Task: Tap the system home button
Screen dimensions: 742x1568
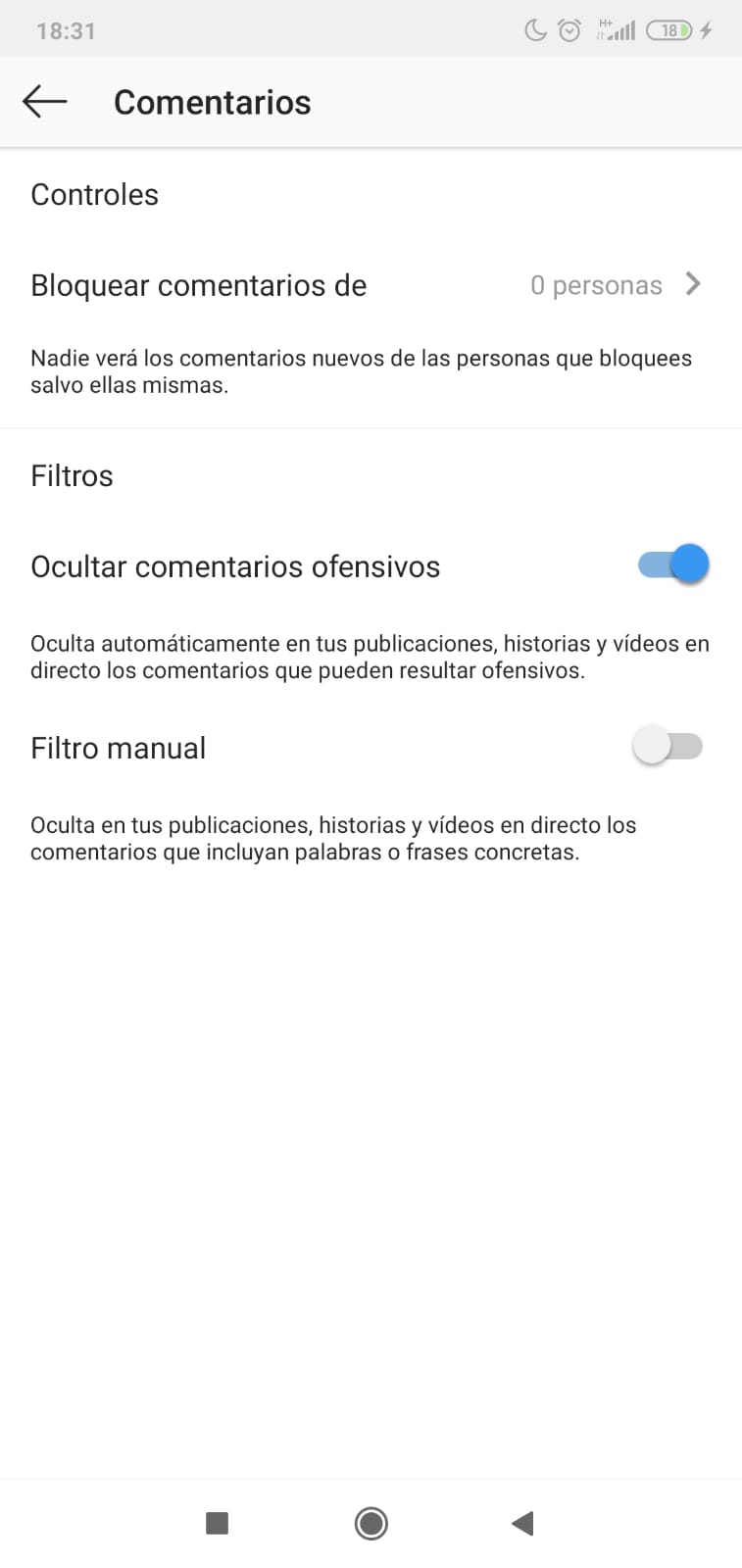Action: (x=371, y=1523)
